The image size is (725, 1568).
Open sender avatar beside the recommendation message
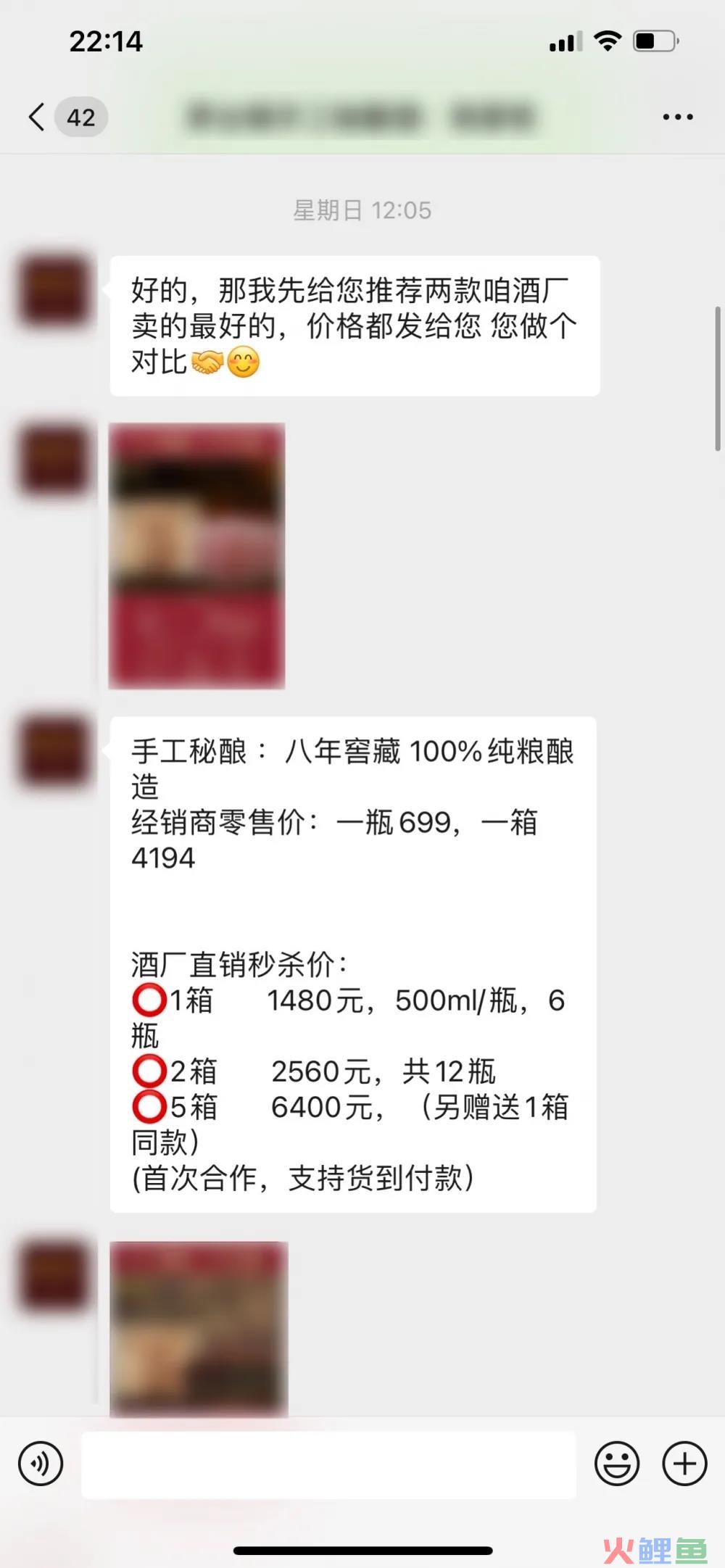point(55,291)
